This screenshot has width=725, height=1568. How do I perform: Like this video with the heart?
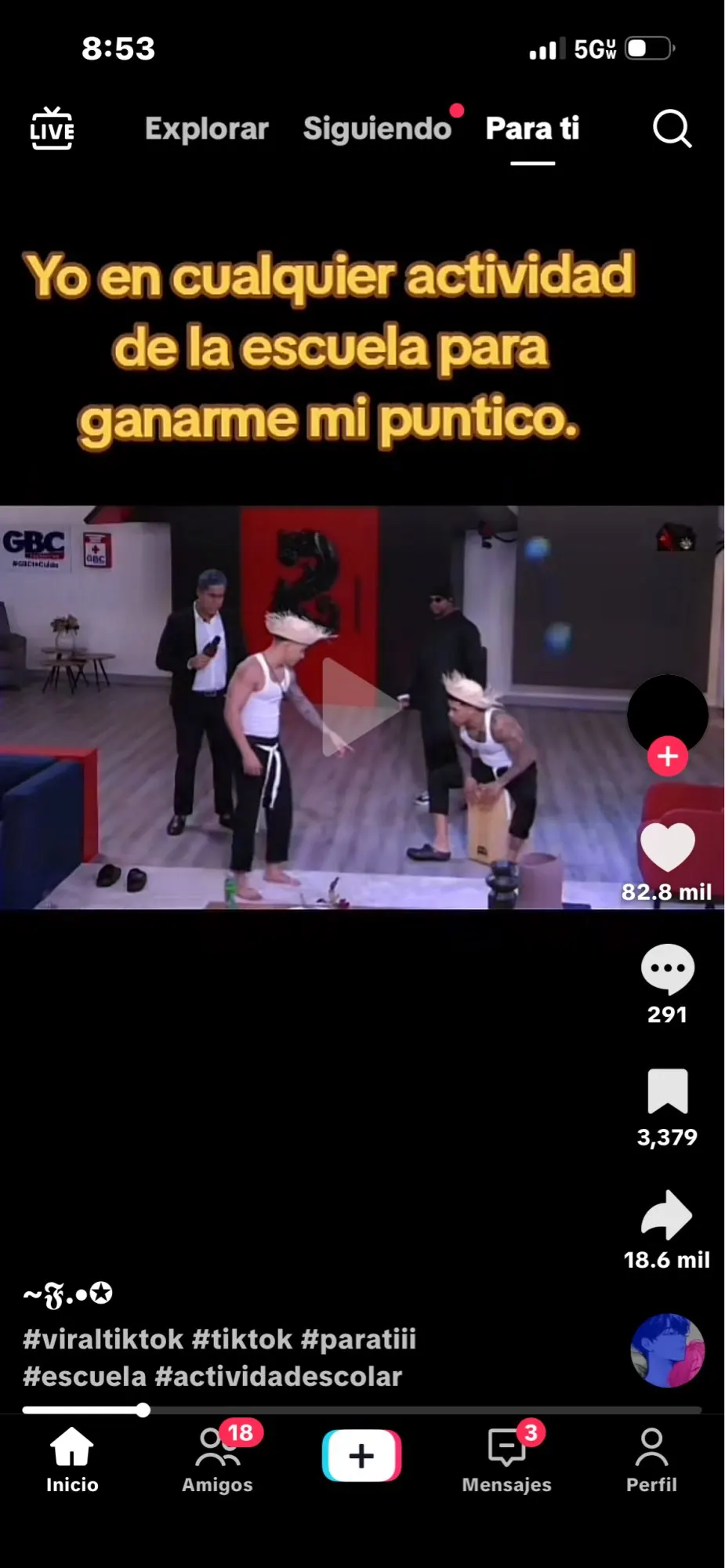point(668,847)
